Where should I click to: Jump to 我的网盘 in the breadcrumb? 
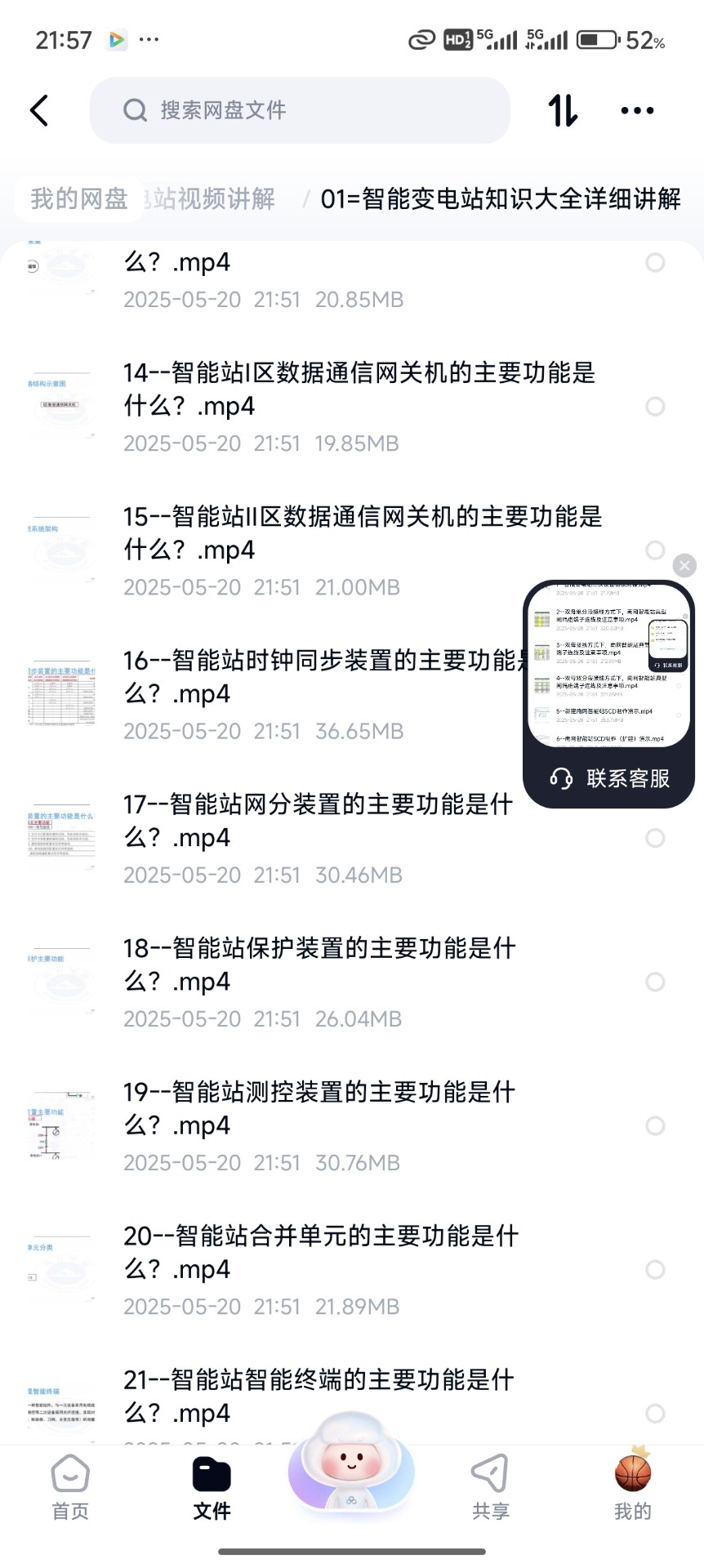[x=79, y=198]
